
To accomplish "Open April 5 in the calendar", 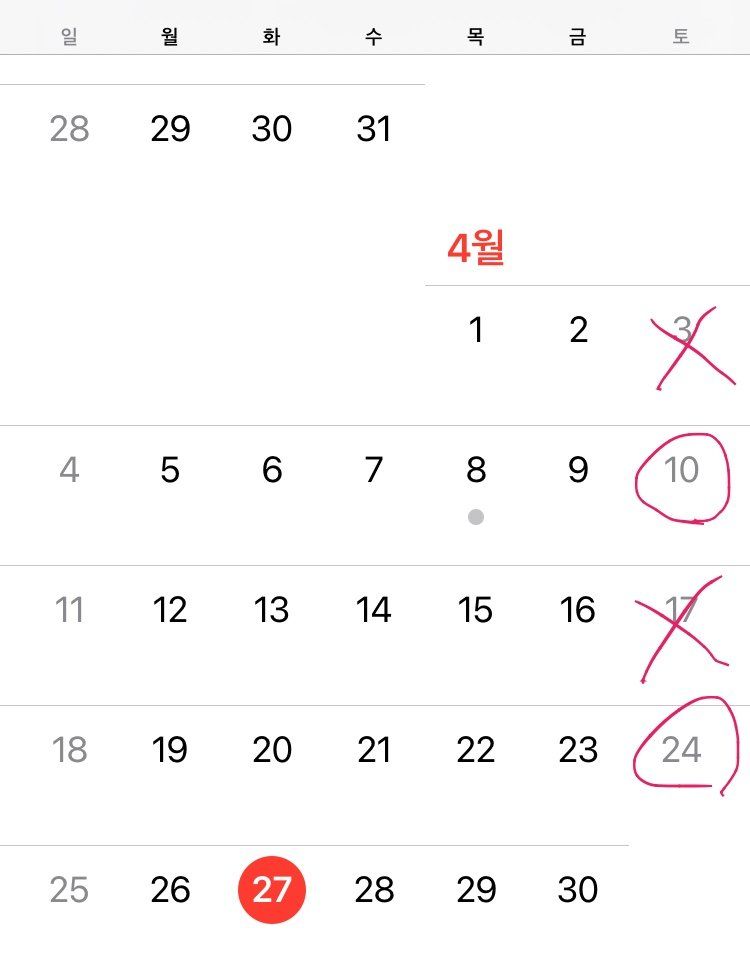I will [x=170, y=470].
